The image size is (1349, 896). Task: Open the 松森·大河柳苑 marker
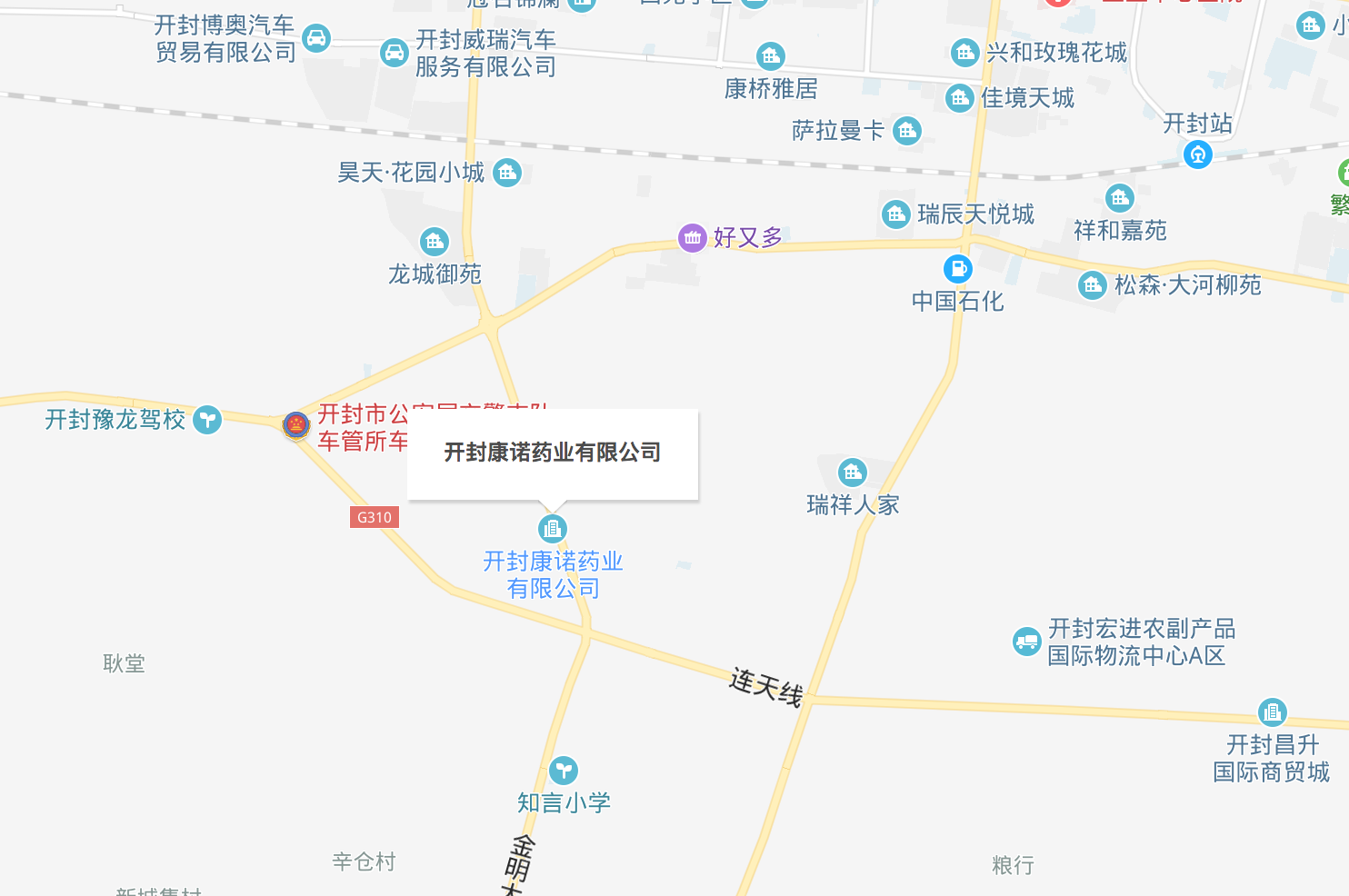pos(1092,285)
